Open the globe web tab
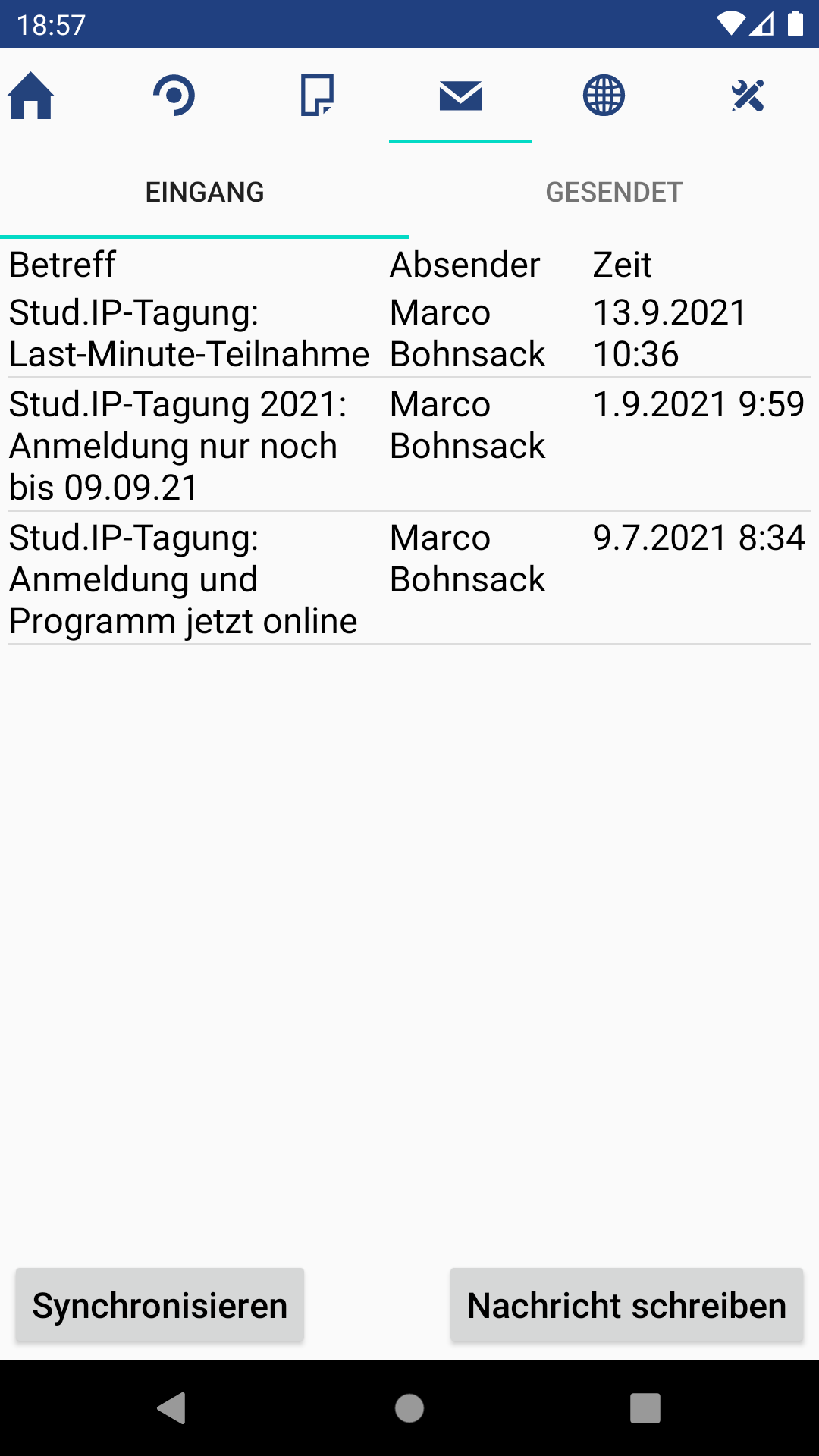 point(604,96)
